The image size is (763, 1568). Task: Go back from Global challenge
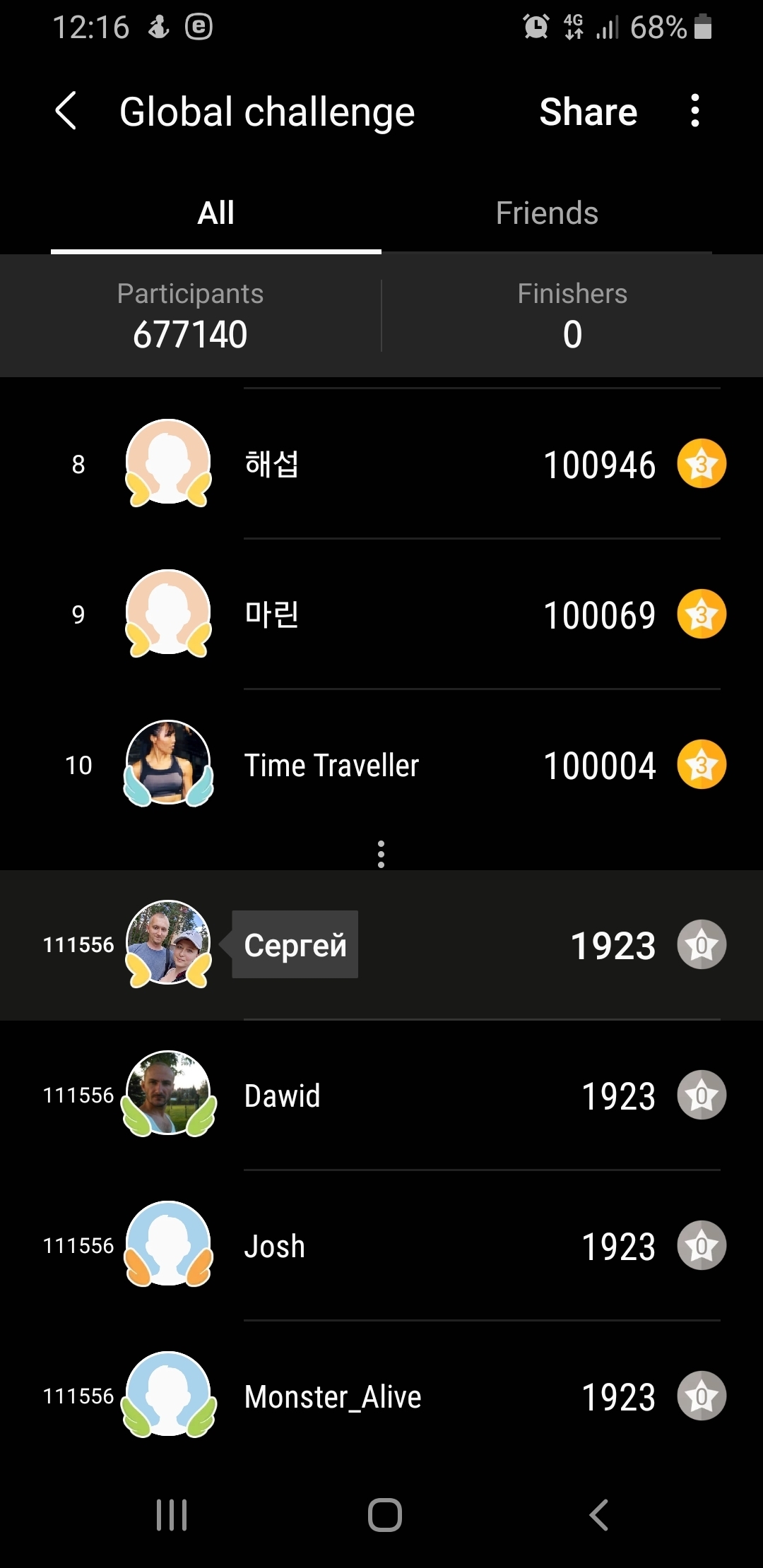[x=66, y=112]
